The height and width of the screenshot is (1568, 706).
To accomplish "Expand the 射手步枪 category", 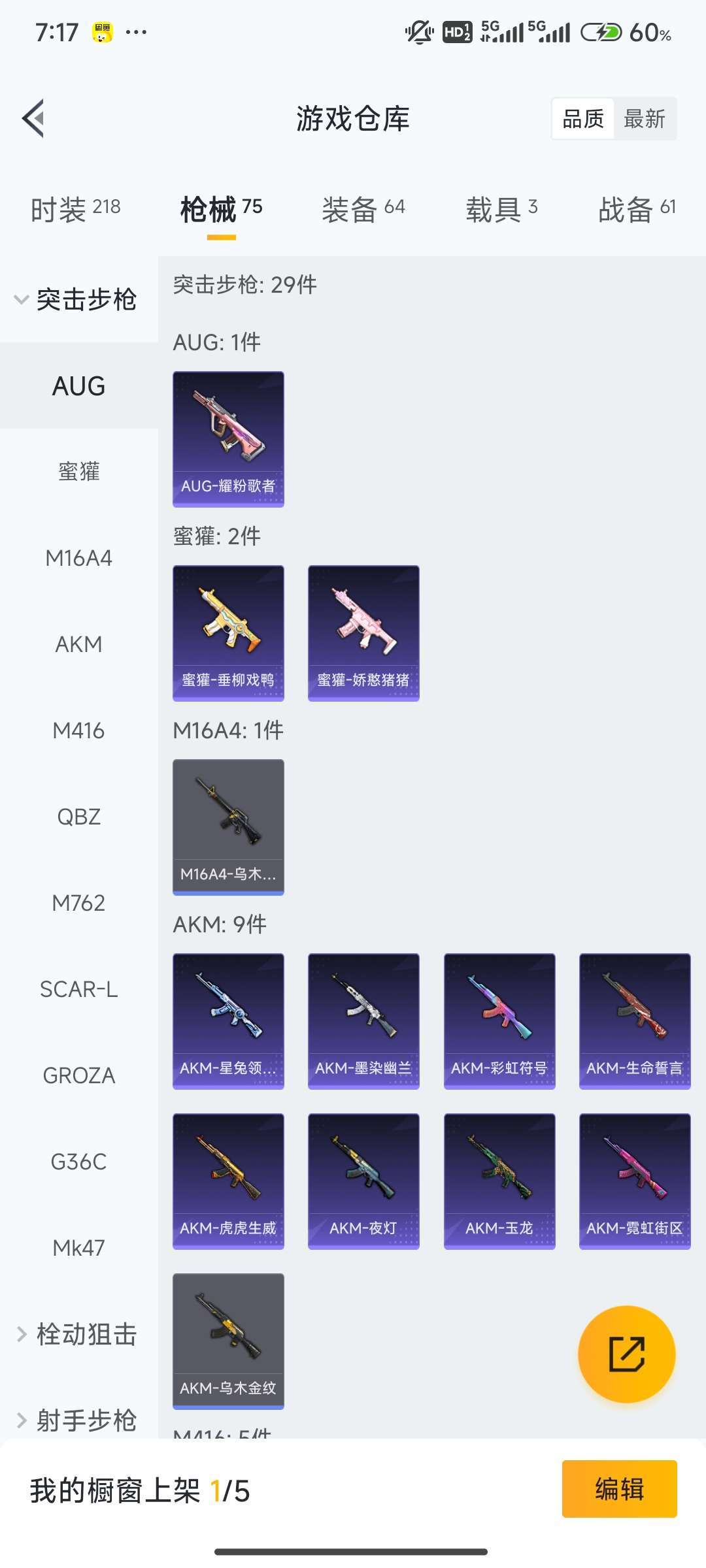I will (x=78, y=1420).
